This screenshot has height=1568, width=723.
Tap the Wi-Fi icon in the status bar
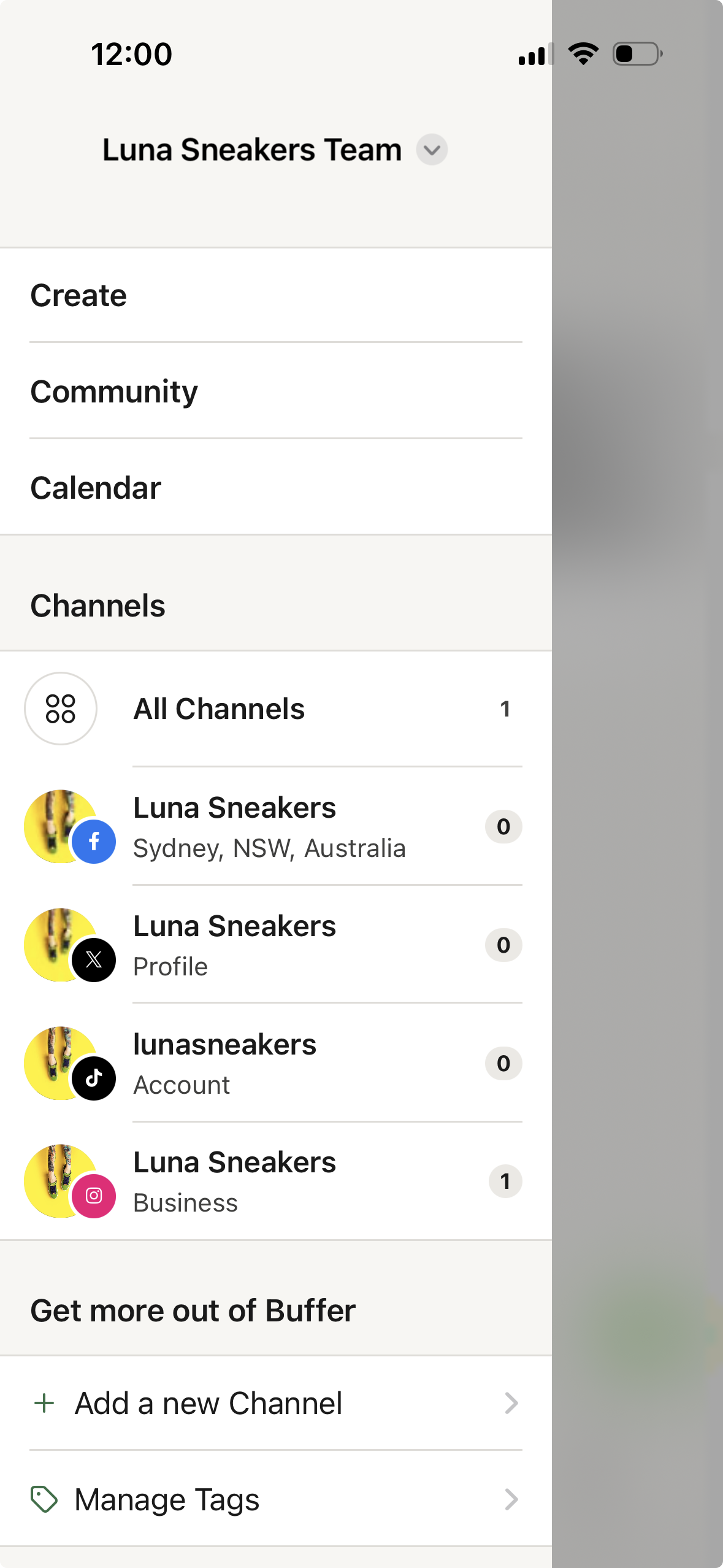point(582,53)
